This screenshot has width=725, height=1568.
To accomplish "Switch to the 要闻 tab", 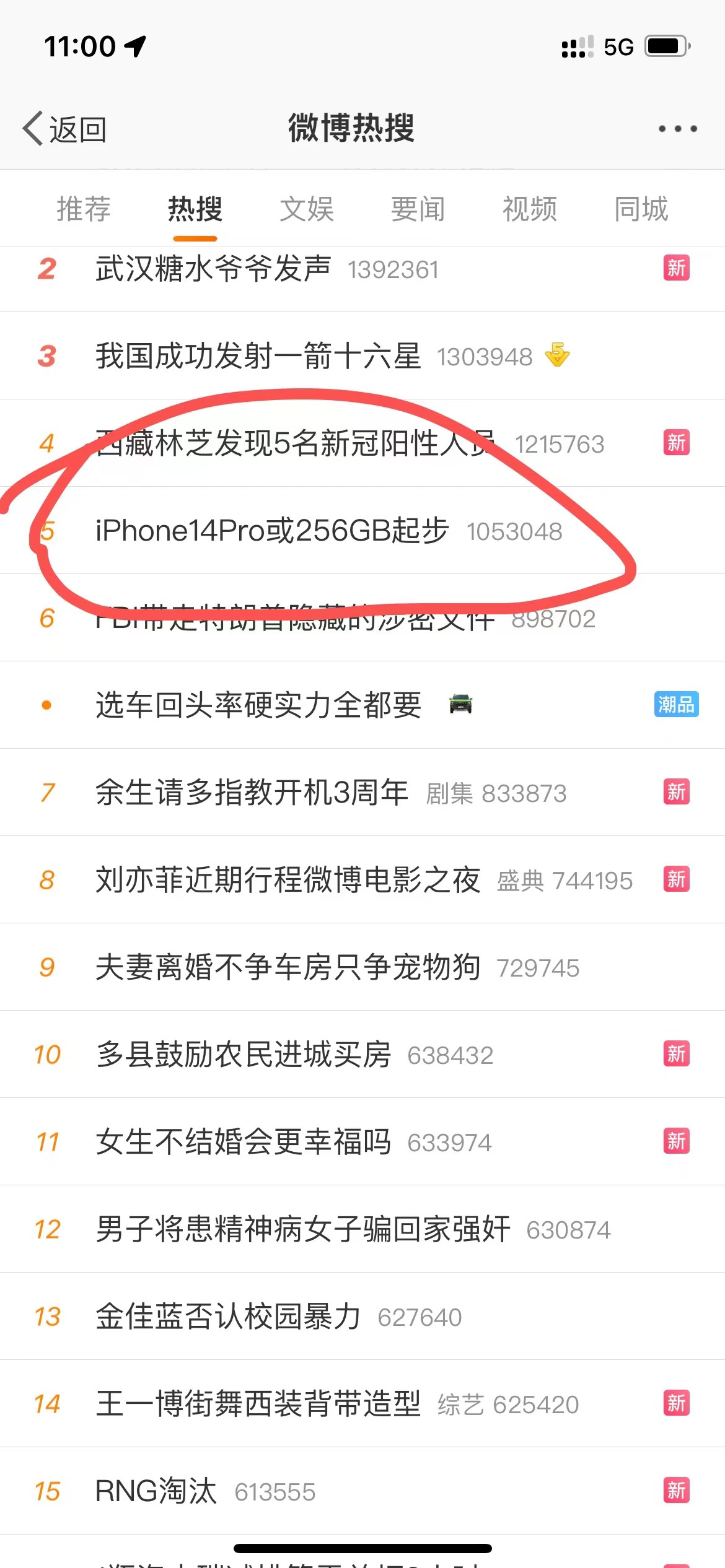I will point(418,209).
